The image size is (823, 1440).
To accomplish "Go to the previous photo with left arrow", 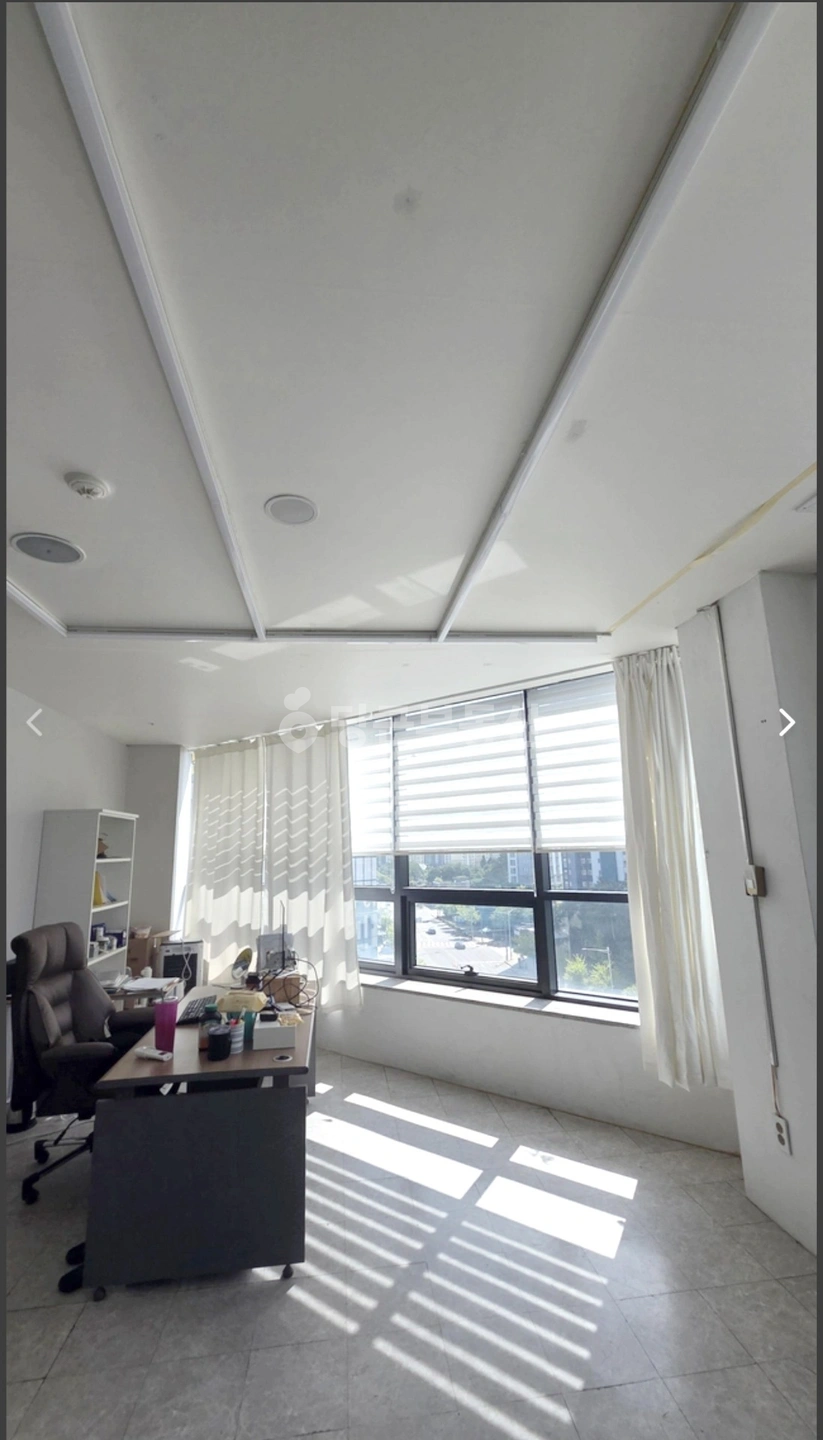I will pos(34,722).
